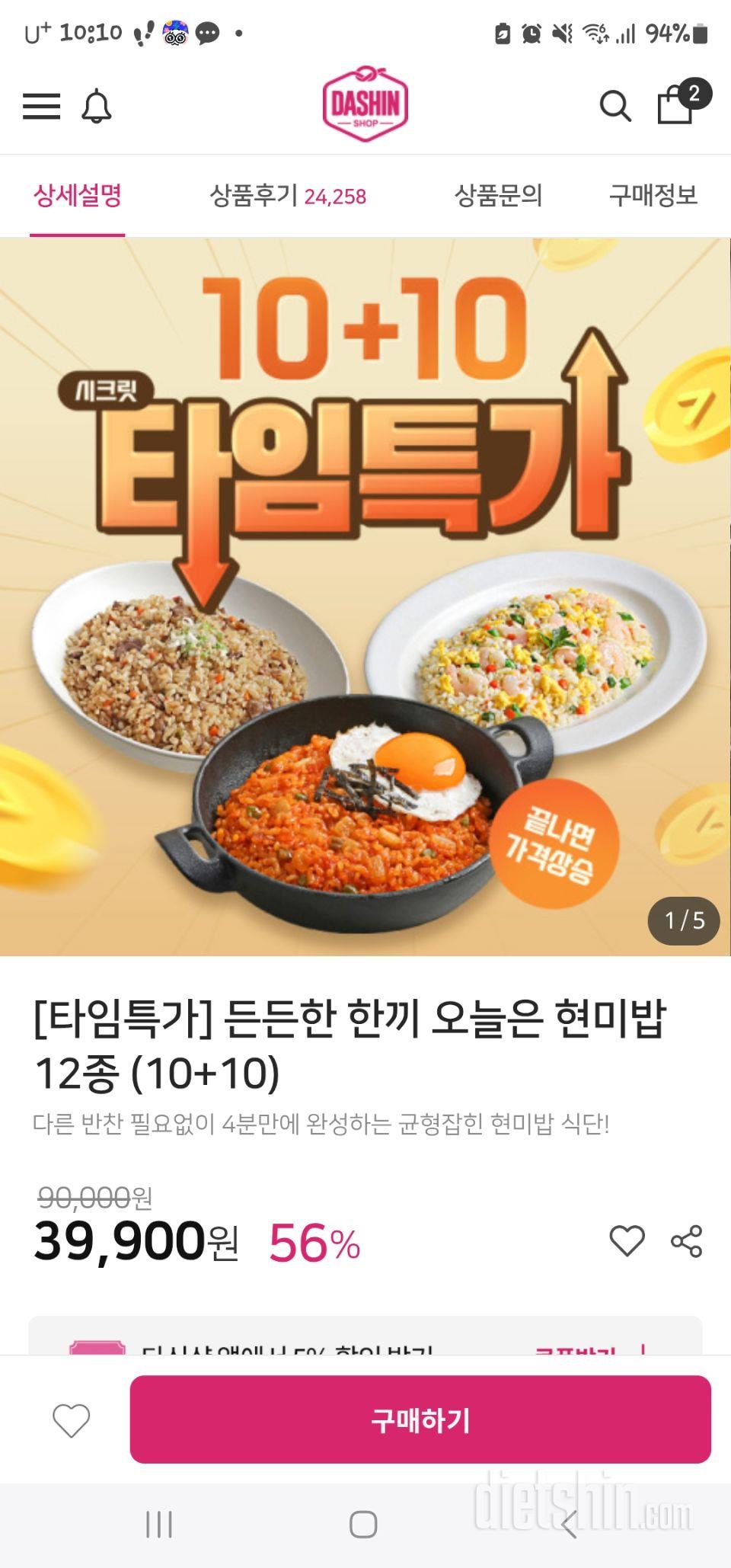The width and height of the screenshot is (731, 1568).
Task: Tap the 구매하기 purchase button
Action: click(x=420, y=1419)
